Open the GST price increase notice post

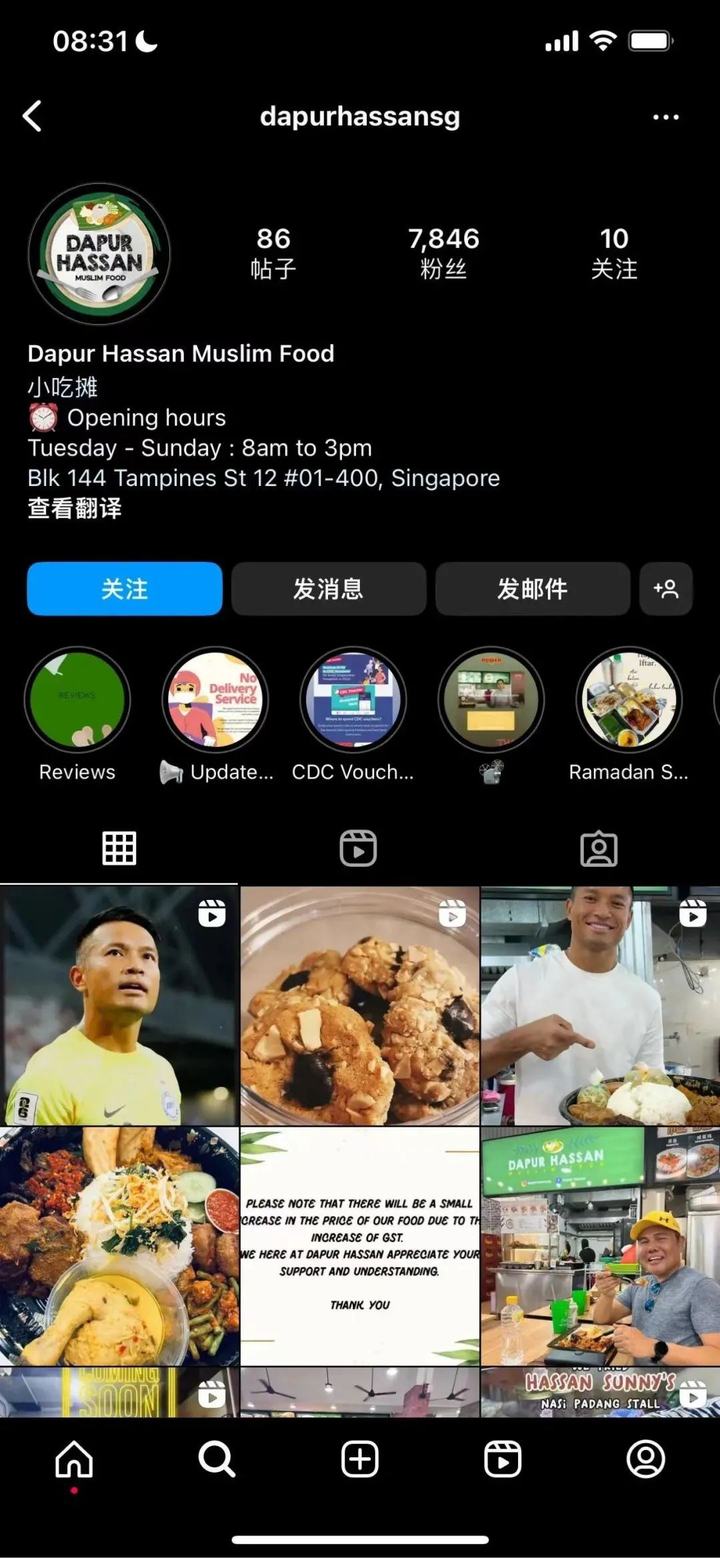[360, 1246]
